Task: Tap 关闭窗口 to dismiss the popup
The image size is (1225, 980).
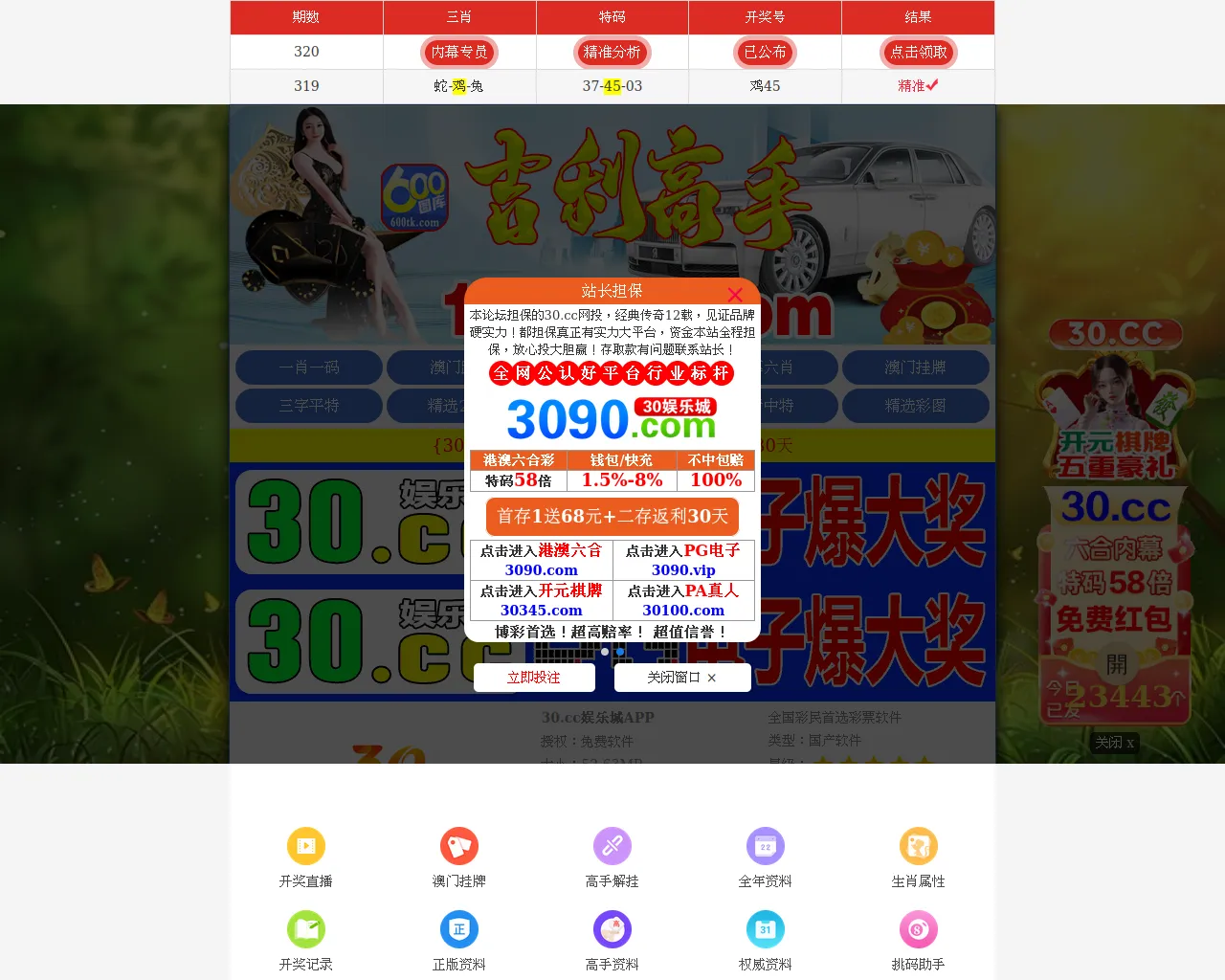Action: [681, 678]
